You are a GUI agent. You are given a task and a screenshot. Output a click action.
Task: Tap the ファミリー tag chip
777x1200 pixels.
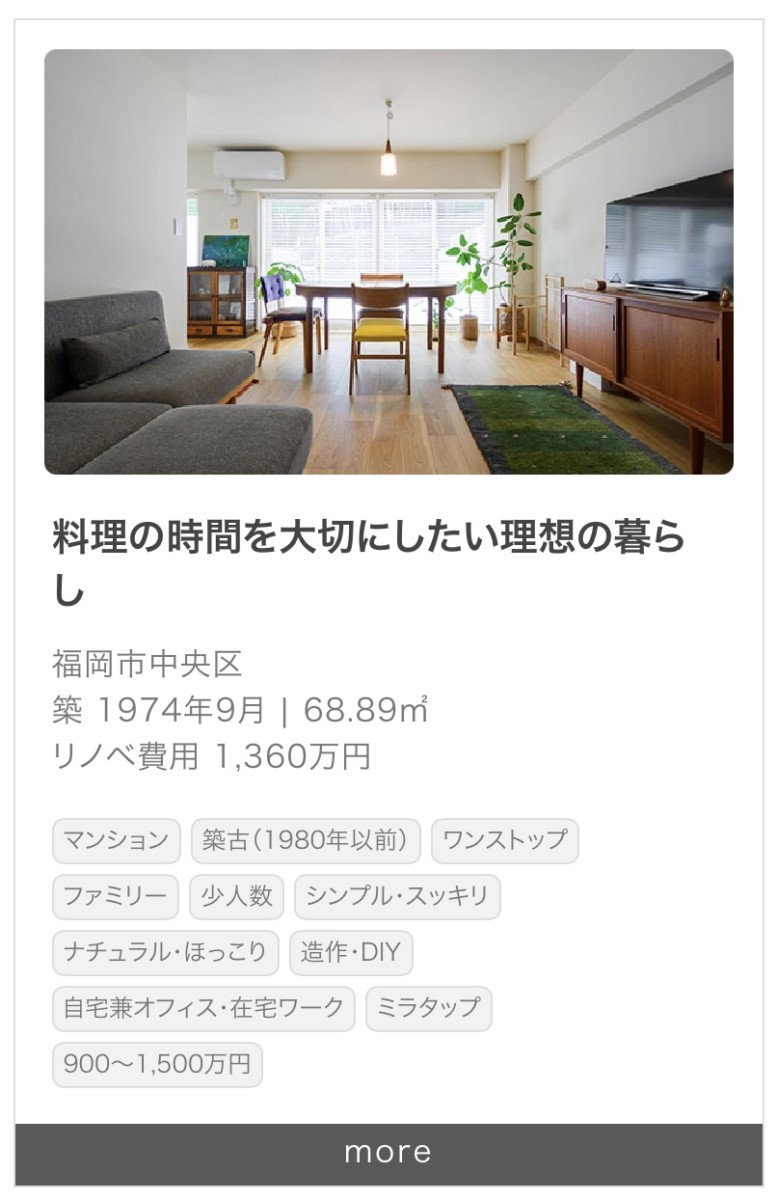[115, 896]
